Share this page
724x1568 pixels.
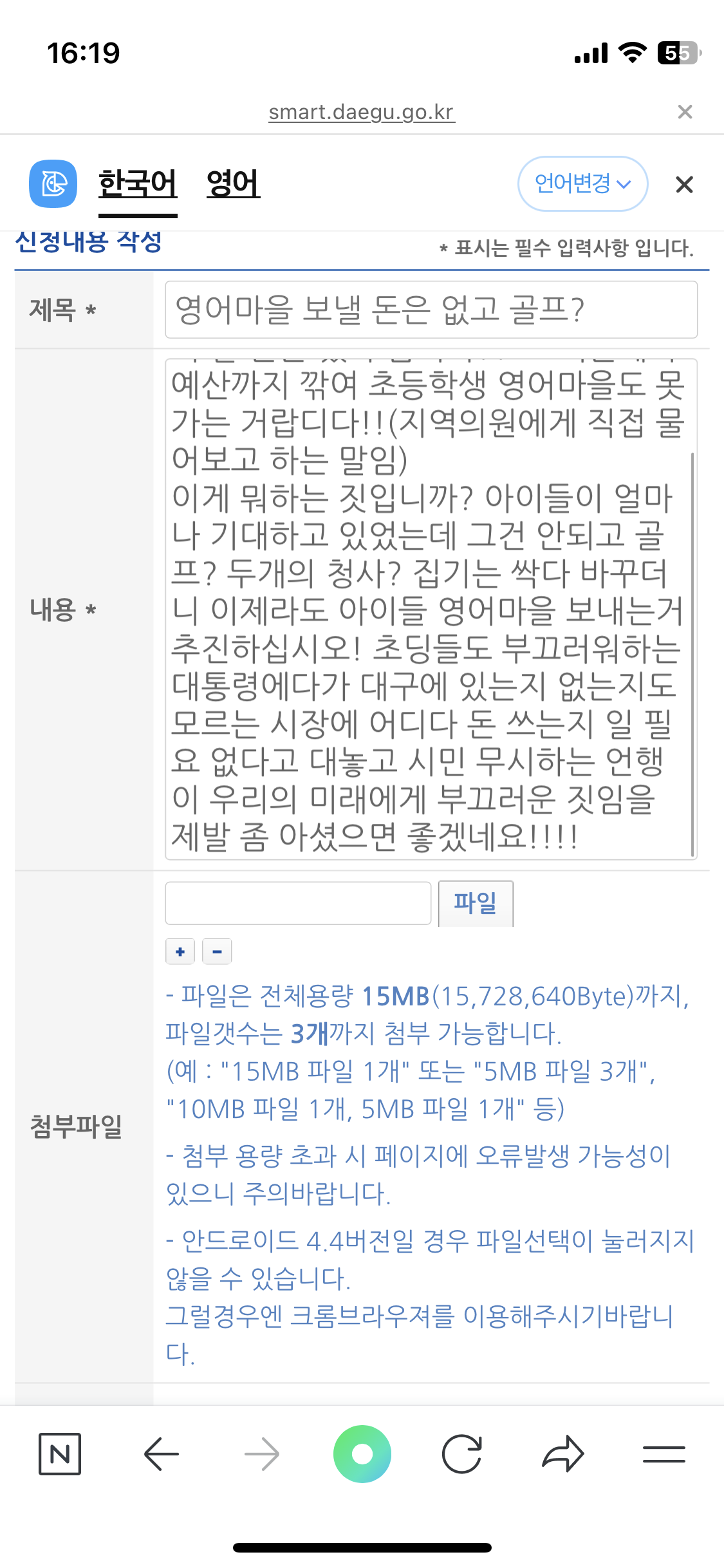(563, 1453)
